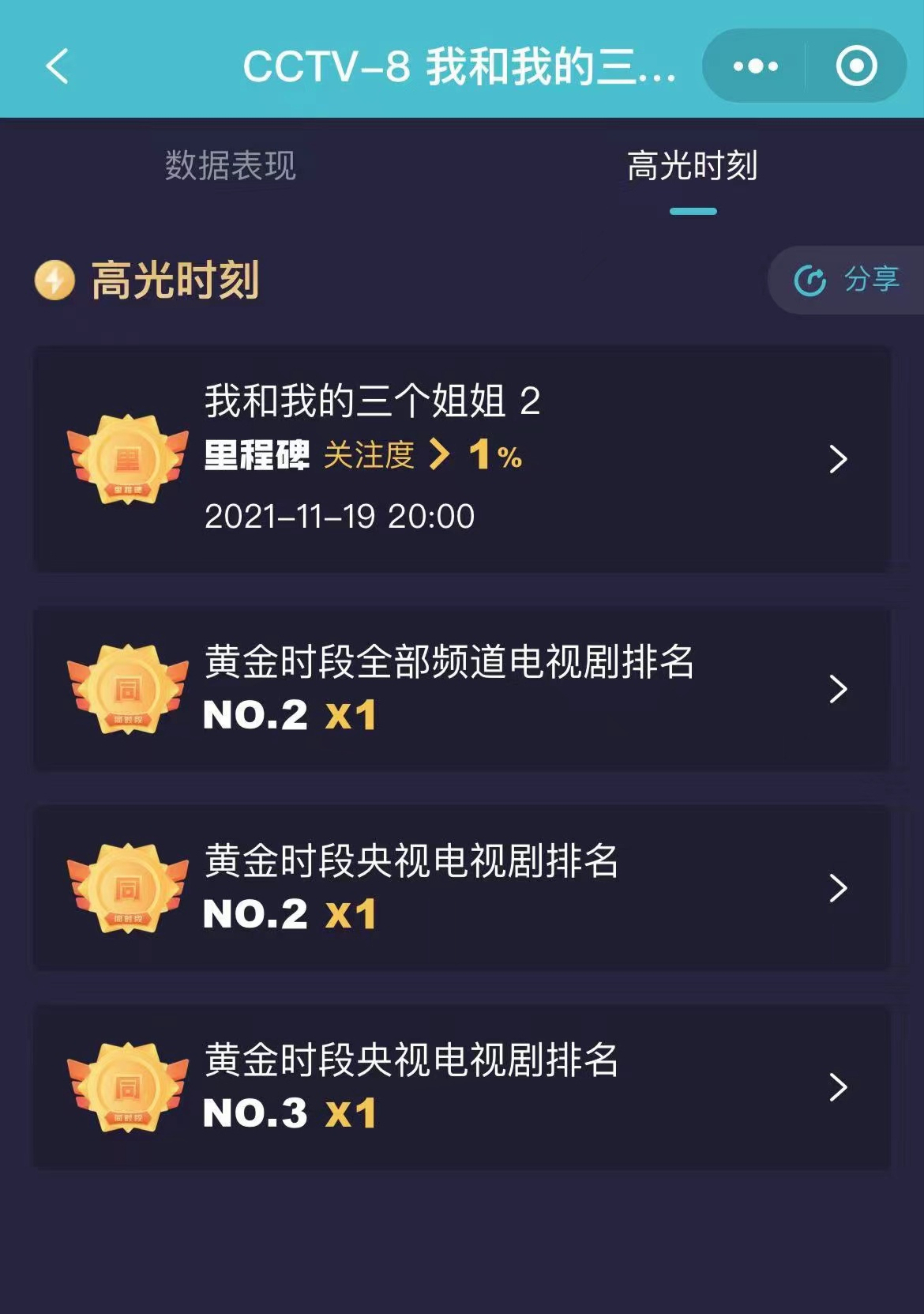View 黄金时段央视电视剧排名 NO.2 card
The height and width of the screenshot is (1314, 924).
pyautogui.click(x=461, y=887)
